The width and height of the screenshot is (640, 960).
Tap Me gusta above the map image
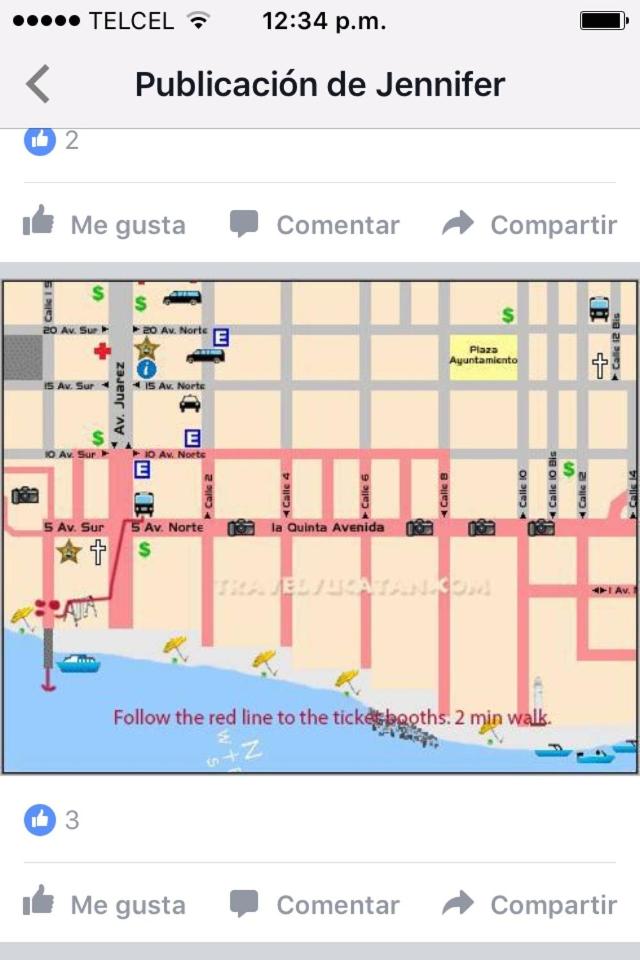[x=104, y=225]
